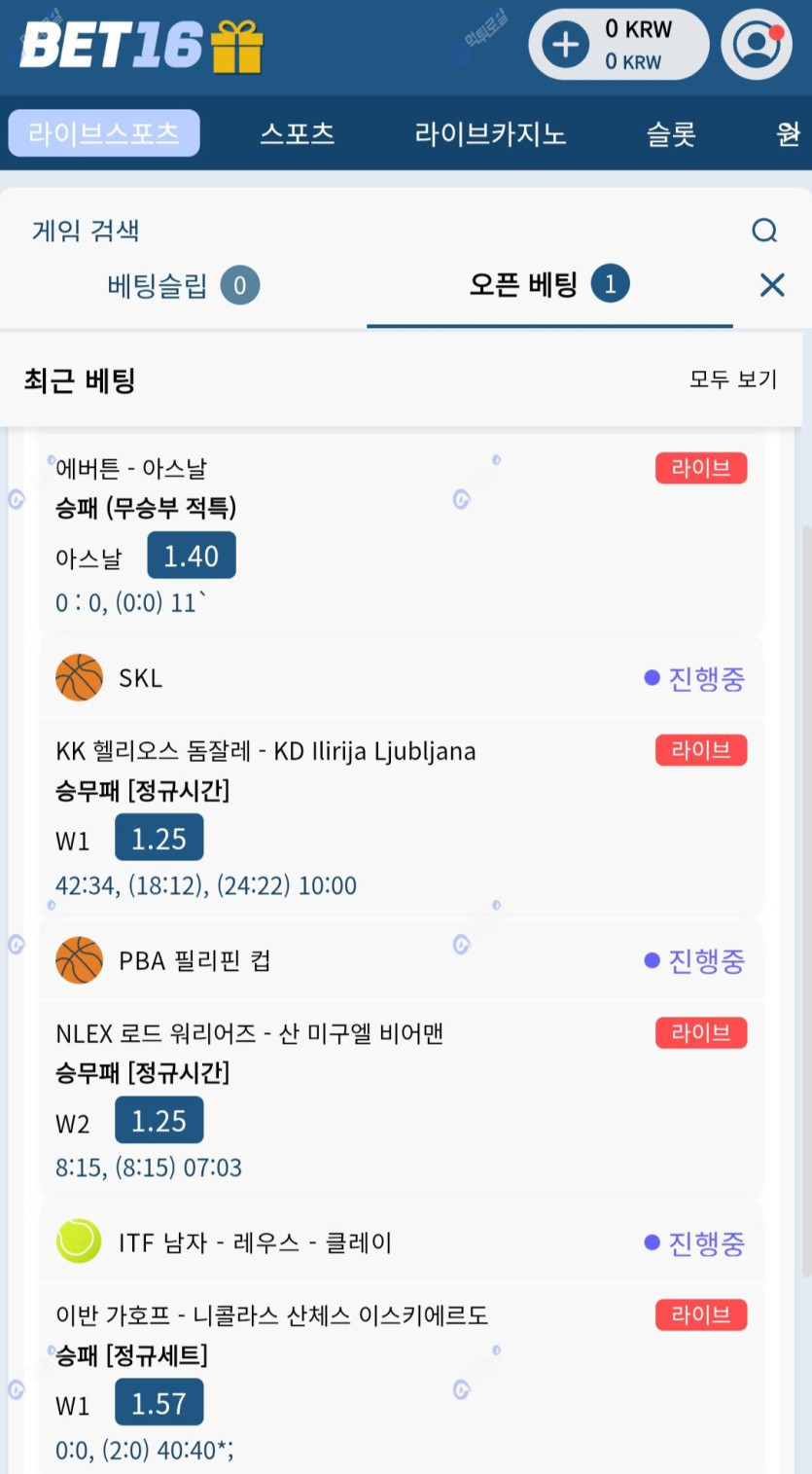
Task: Open the 에버튼 - 아스날 bet
Action: tap(401, 532)
